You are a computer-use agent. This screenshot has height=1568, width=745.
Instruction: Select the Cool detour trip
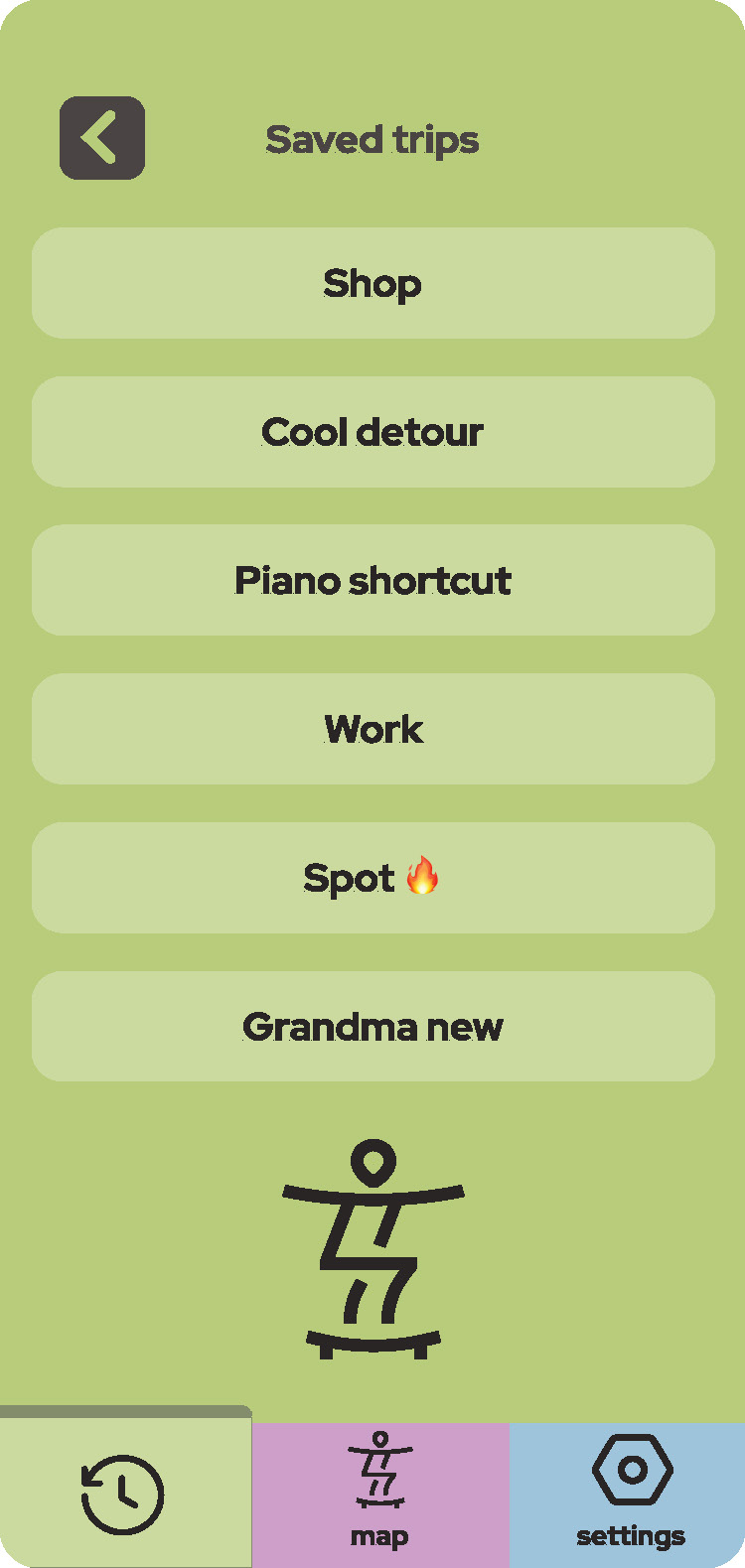tap(373, 432)
